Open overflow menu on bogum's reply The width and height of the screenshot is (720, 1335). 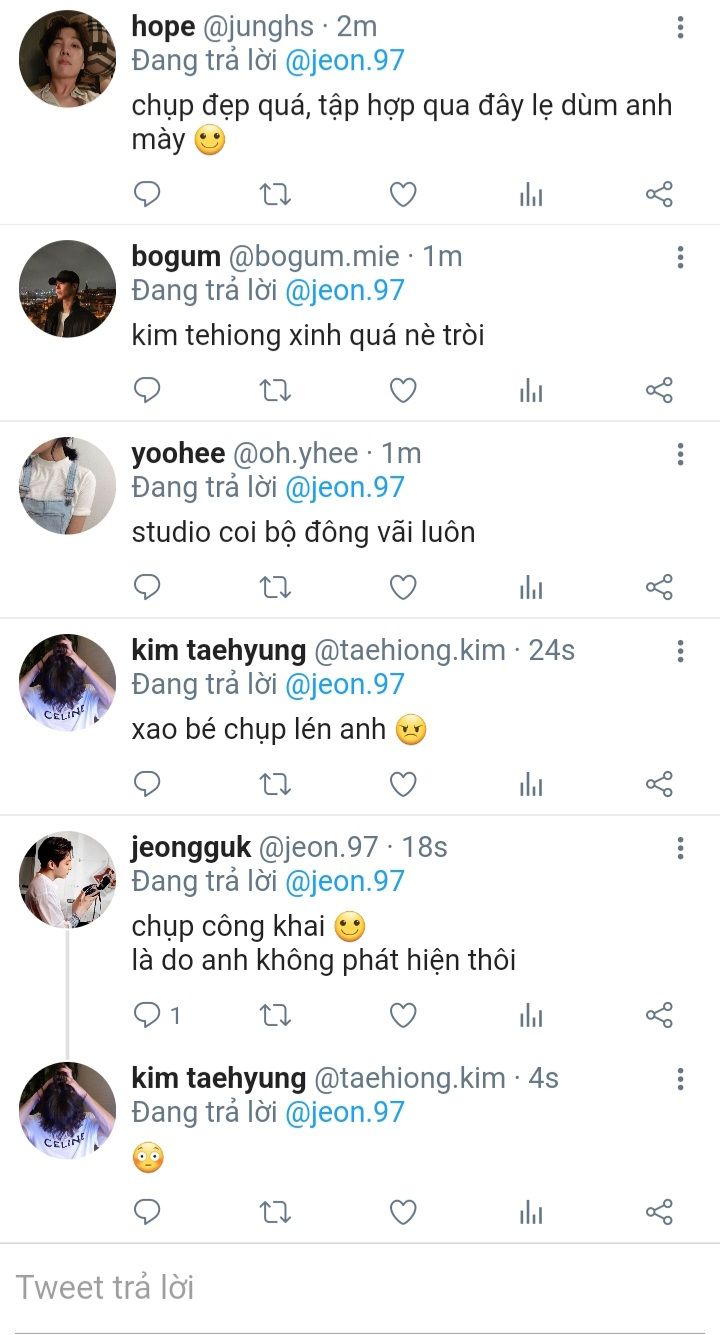coord(680,257)
